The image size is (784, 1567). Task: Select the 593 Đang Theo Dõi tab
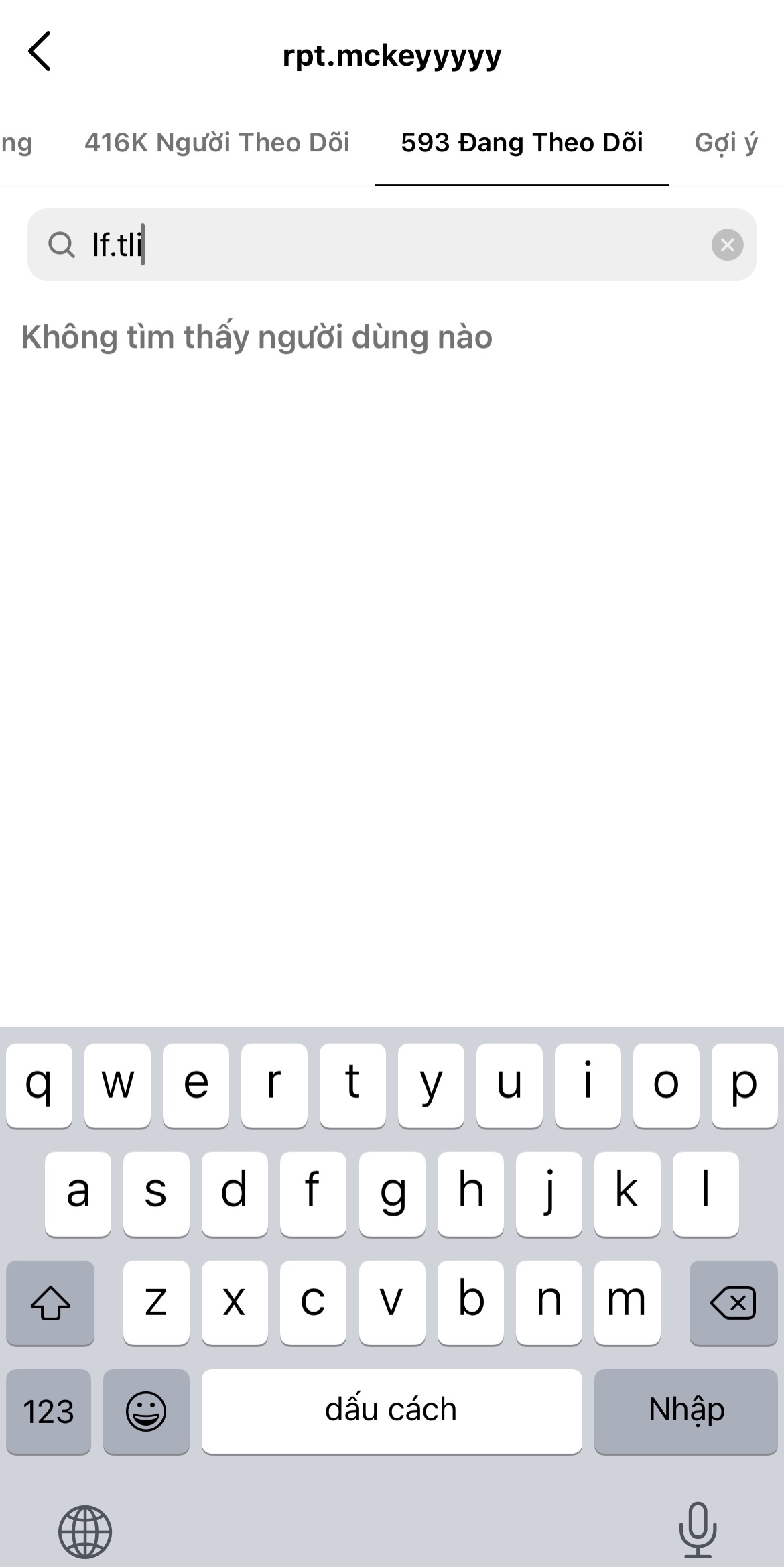click(522, 143)
